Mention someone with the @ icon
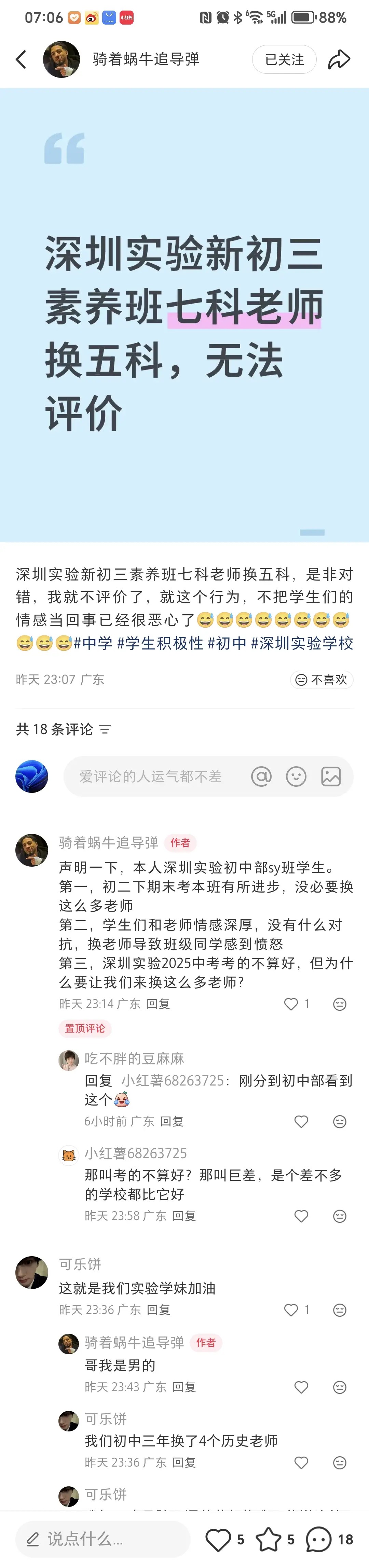Image resolution: width=369 pixels, height=1568 pixels. tap(261, 776)
